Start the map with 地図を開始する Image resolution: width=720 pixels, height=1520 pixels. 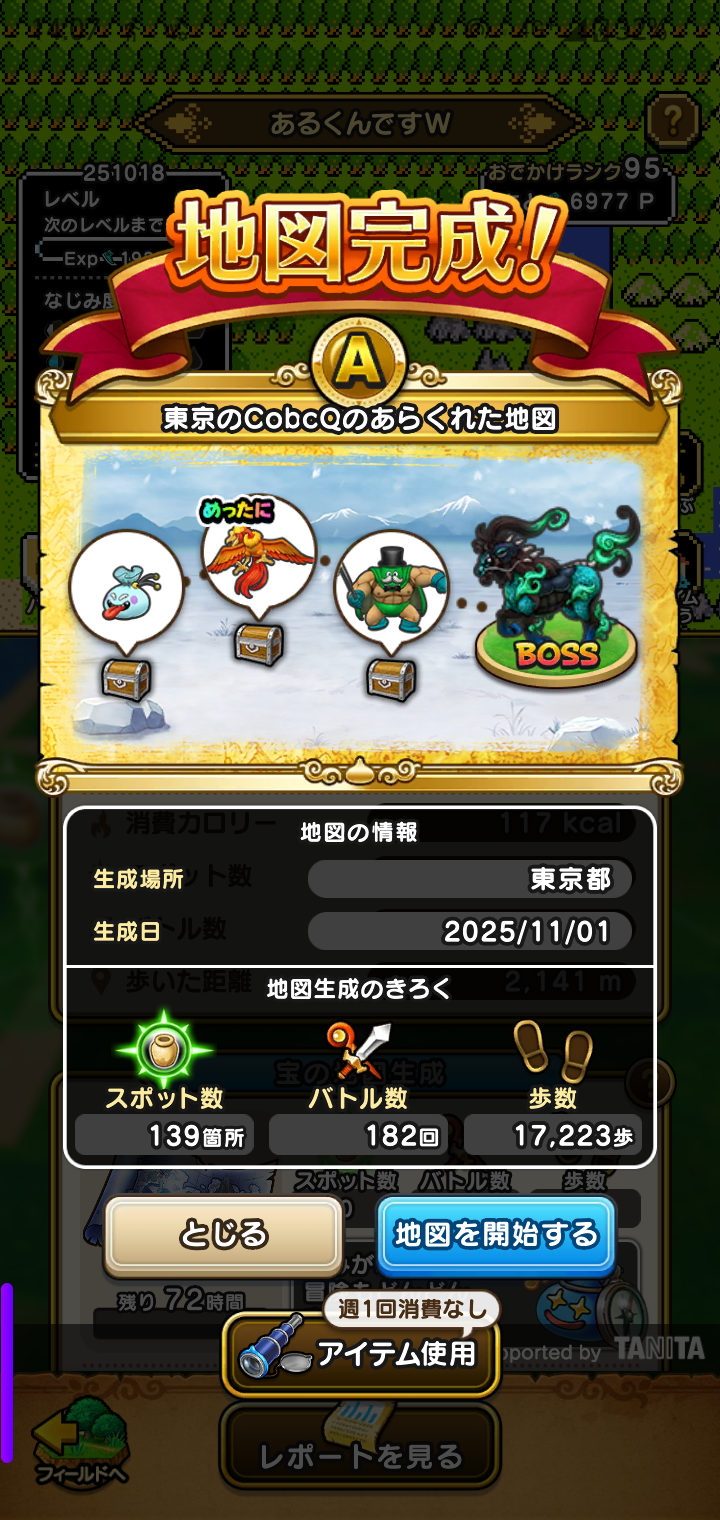[x=496, y=1234]
